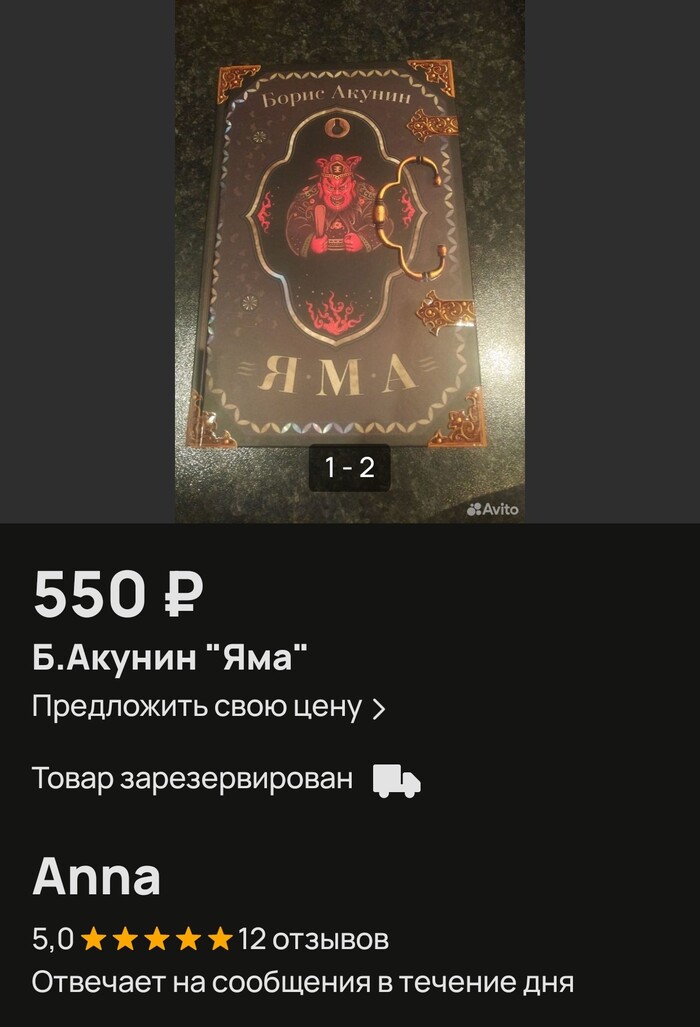Open seller Anna's profile
Viewport: 700px width, 1027px height.
pos(97,877)
